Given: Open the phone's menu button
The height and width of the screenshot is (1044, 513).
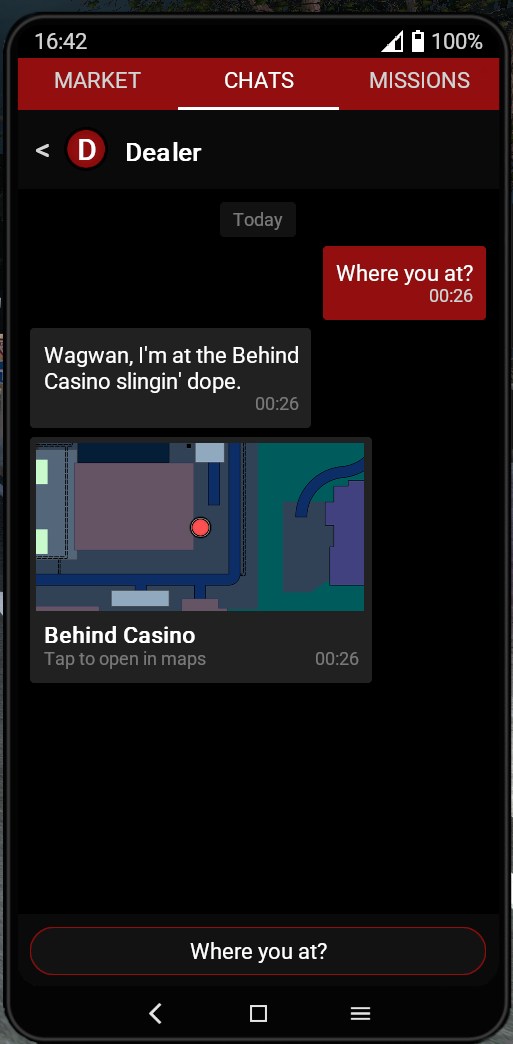Looking at the screenshot, I should (360, 1013).
